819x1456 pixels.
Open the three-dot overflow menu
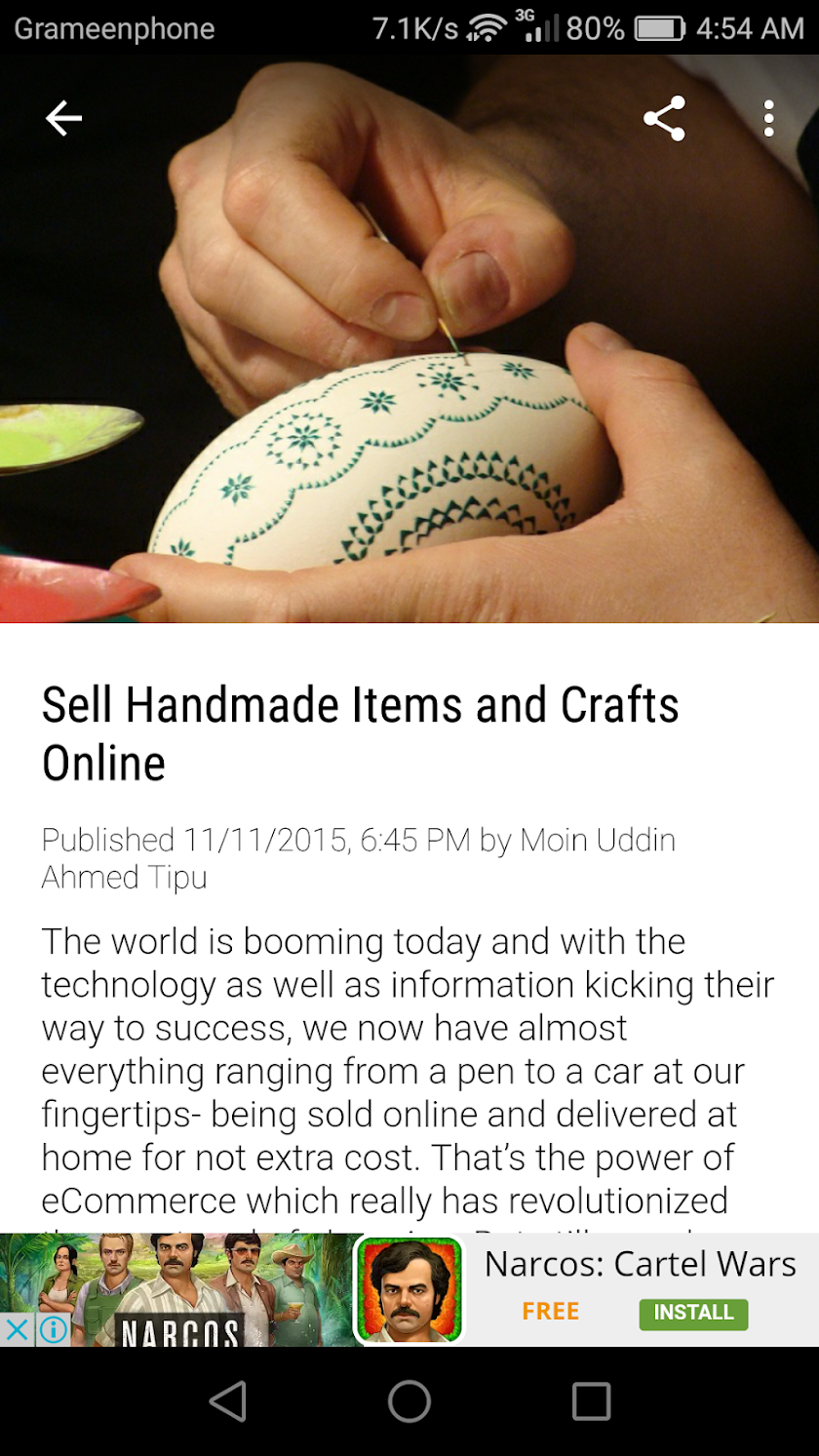pyautogui.click(x=768, y=119)
